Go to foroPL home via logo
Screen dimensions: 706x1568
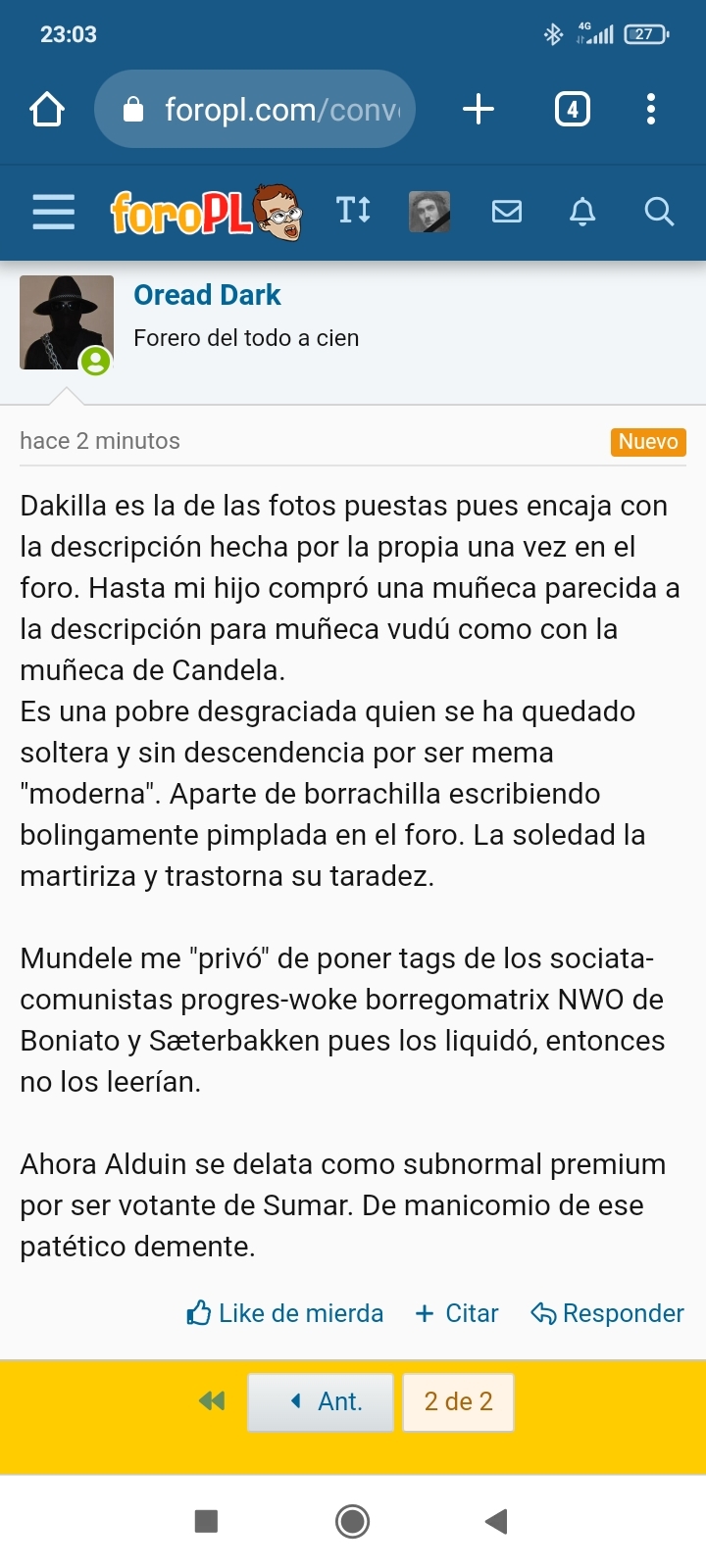(204, 212)
